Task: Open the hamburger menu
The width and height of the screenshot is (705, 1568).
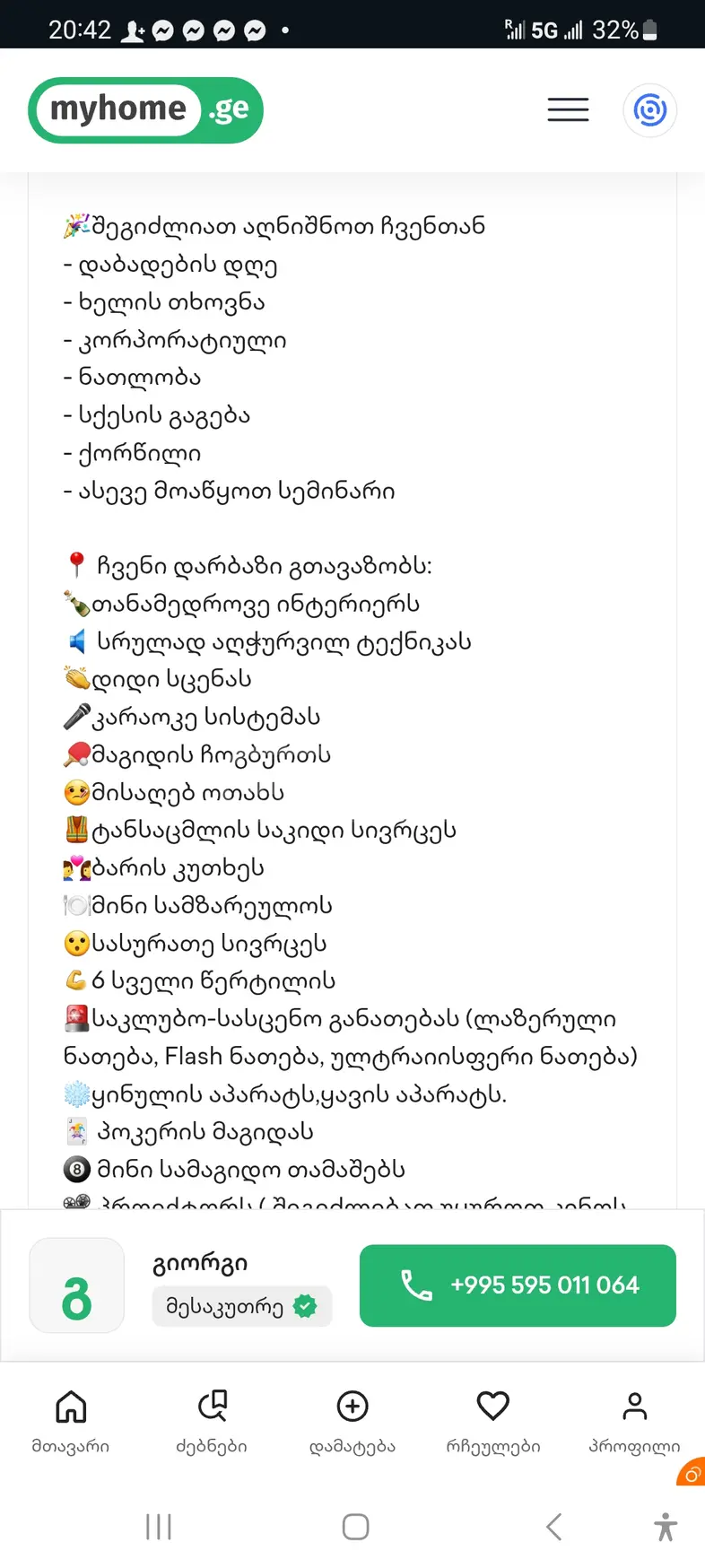Action: (568, 109)
